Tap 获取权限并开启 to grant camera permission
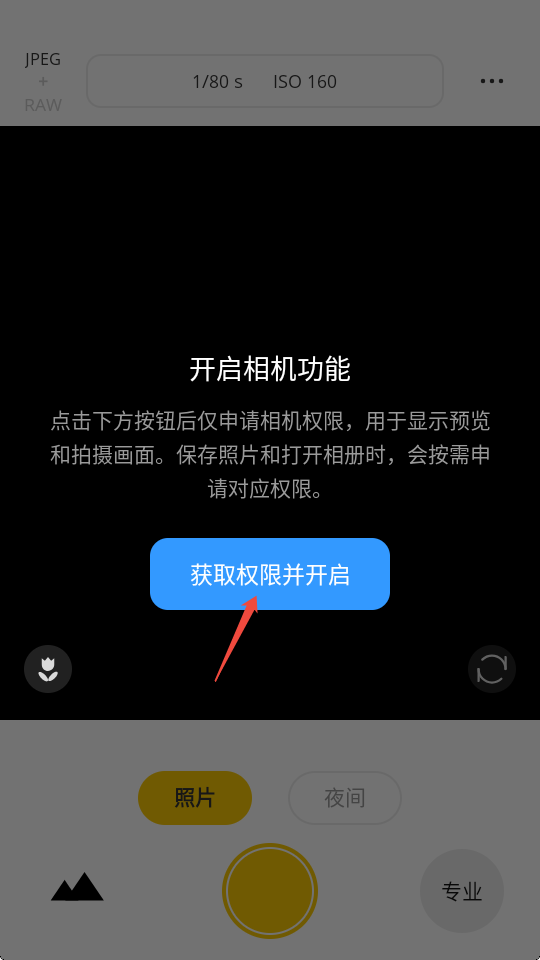Image resolution: width=540 pixels, height=960 pixels. click(x=270, y=574)
